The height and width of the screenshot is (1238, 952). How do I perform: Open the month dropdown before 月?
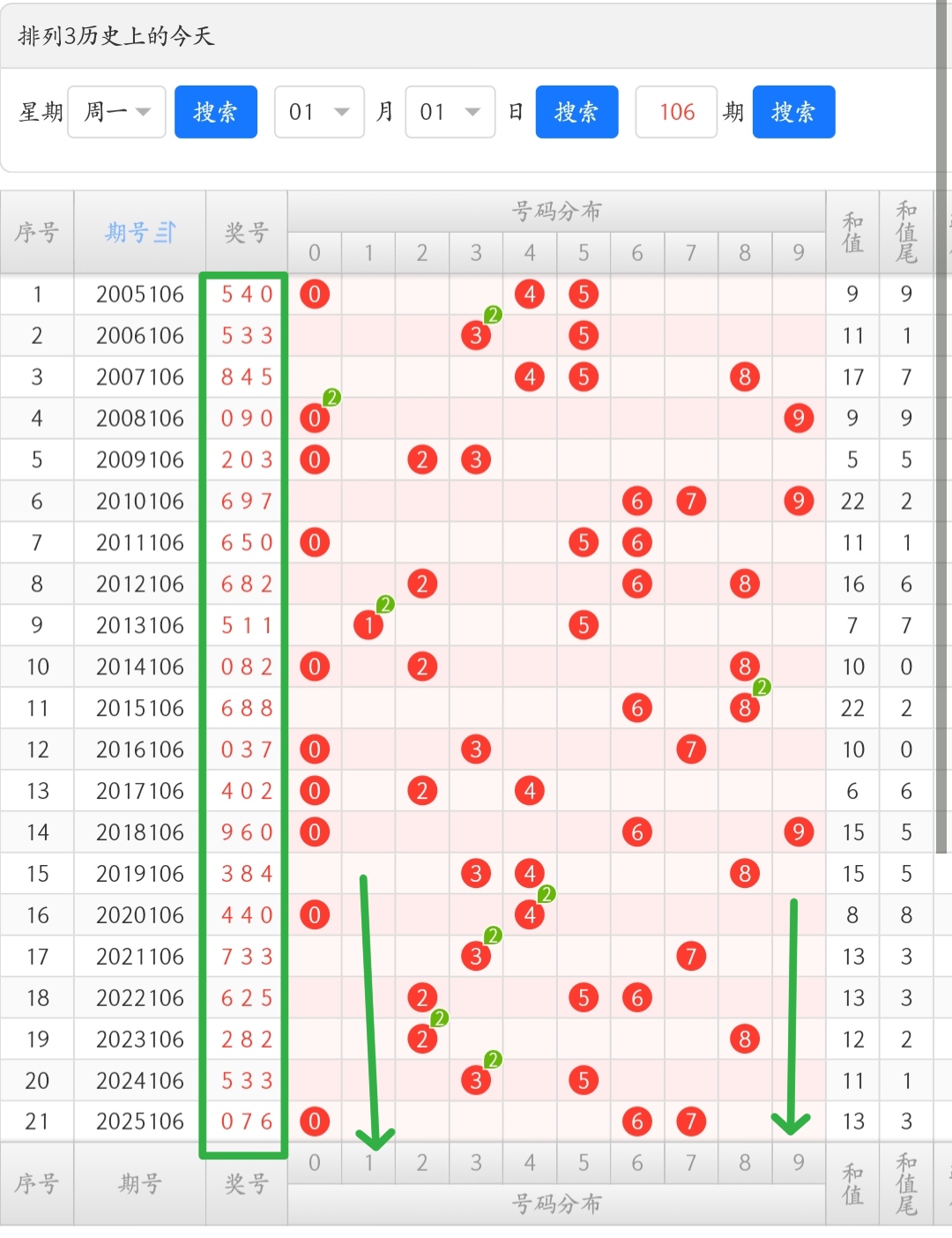tap(319, 112)
